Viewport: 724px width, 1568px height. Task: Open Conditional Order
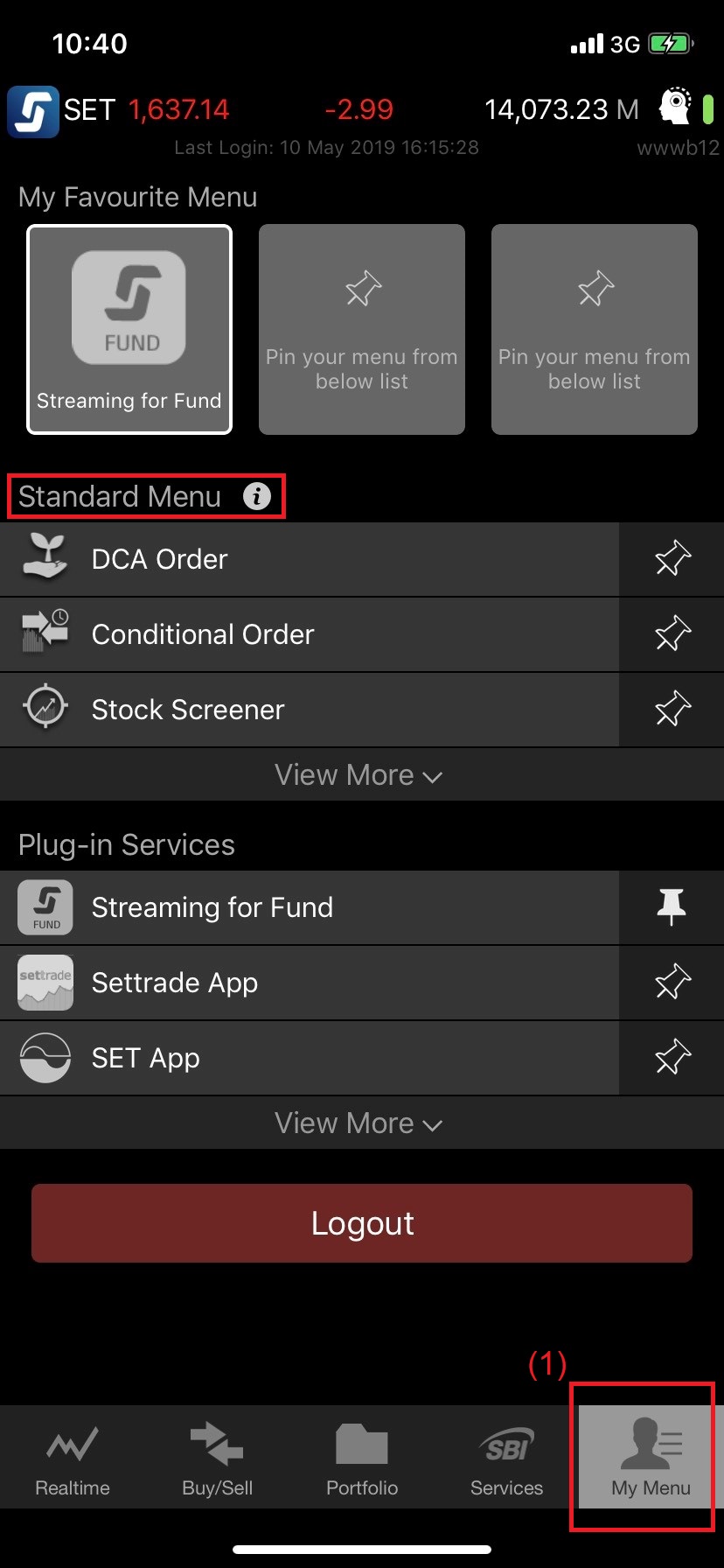pyautogui.click(x=310, y=634)
